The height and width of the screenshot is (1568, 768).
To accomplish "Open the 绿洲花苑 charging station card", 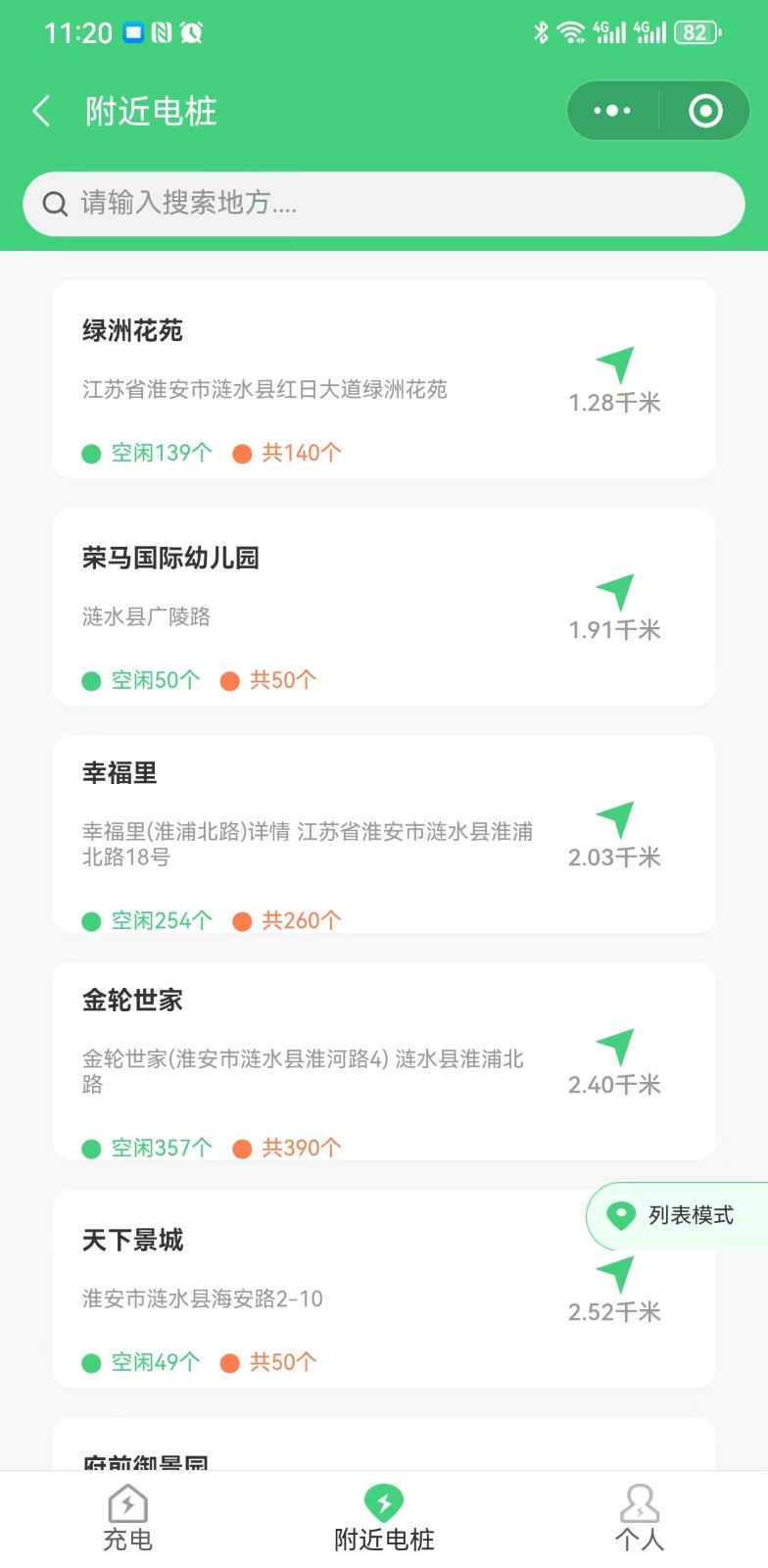I will 384,379.
